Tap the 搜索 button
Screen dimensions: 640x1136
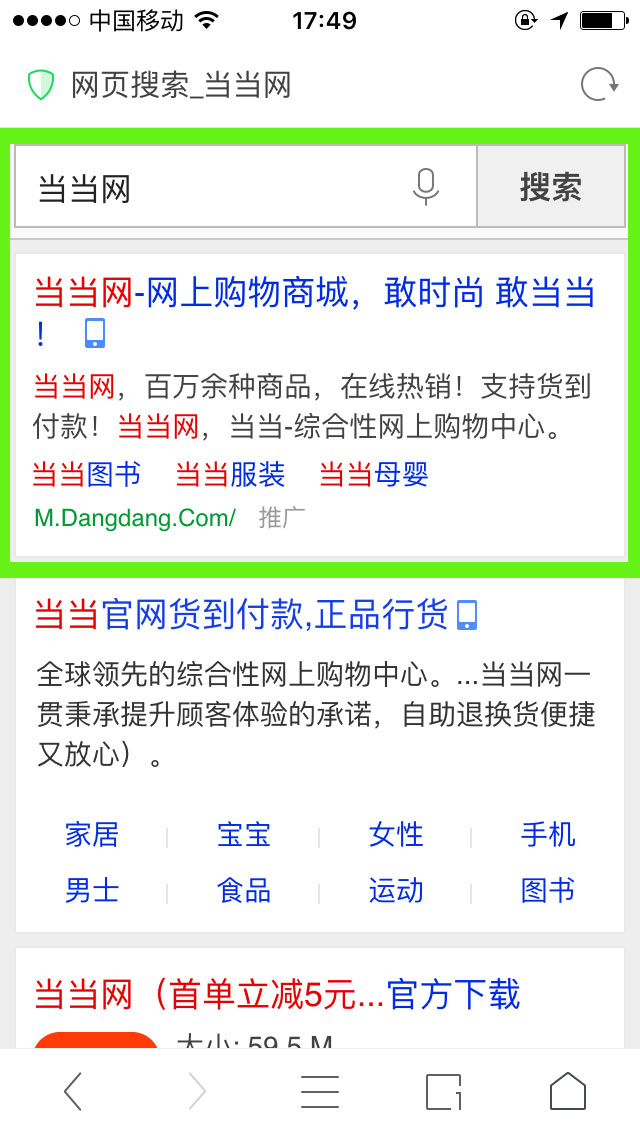[x=551, y=187]
